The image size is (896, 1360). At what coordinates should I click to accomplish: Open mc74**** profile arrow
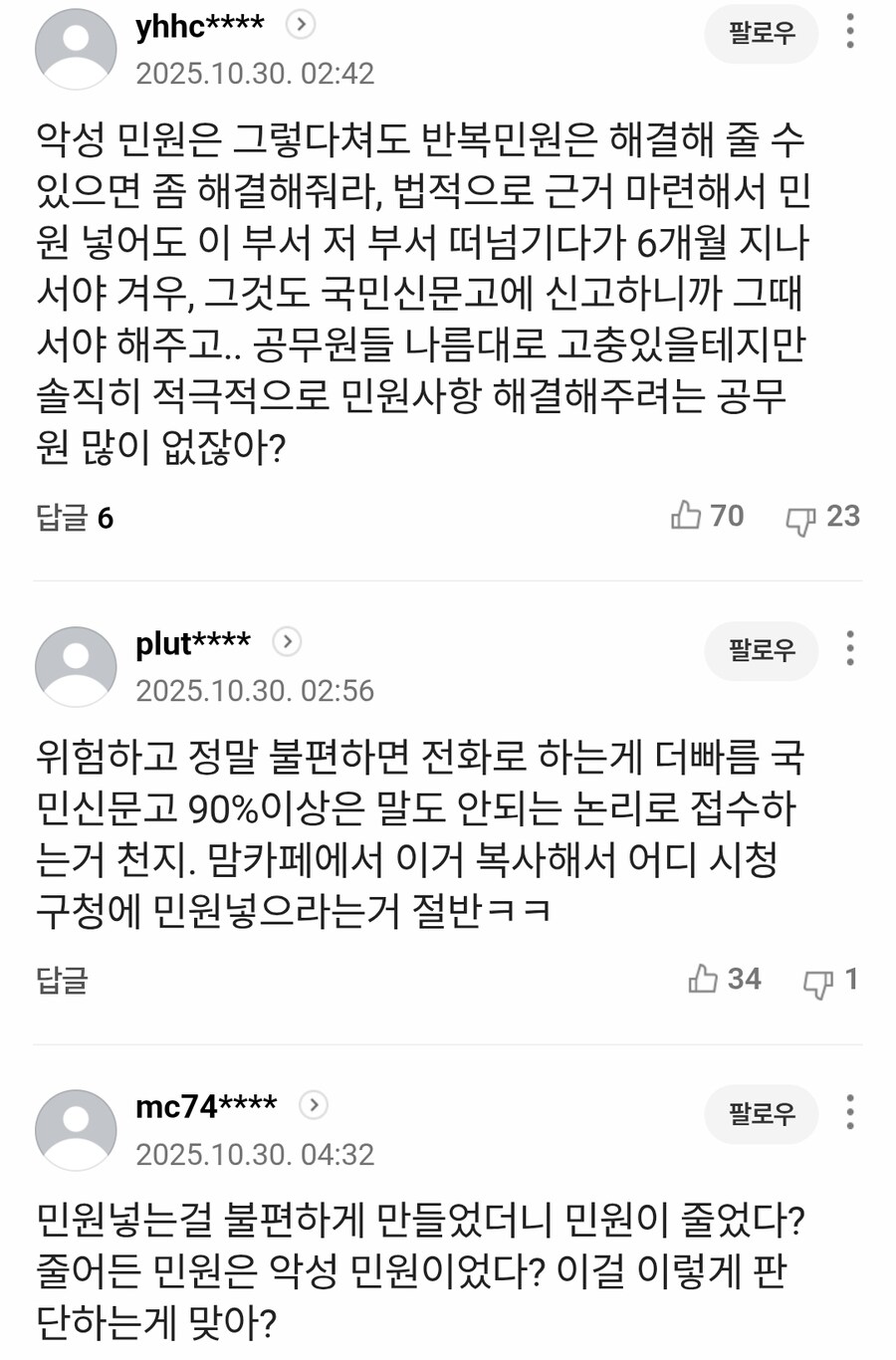[314, 1105]
